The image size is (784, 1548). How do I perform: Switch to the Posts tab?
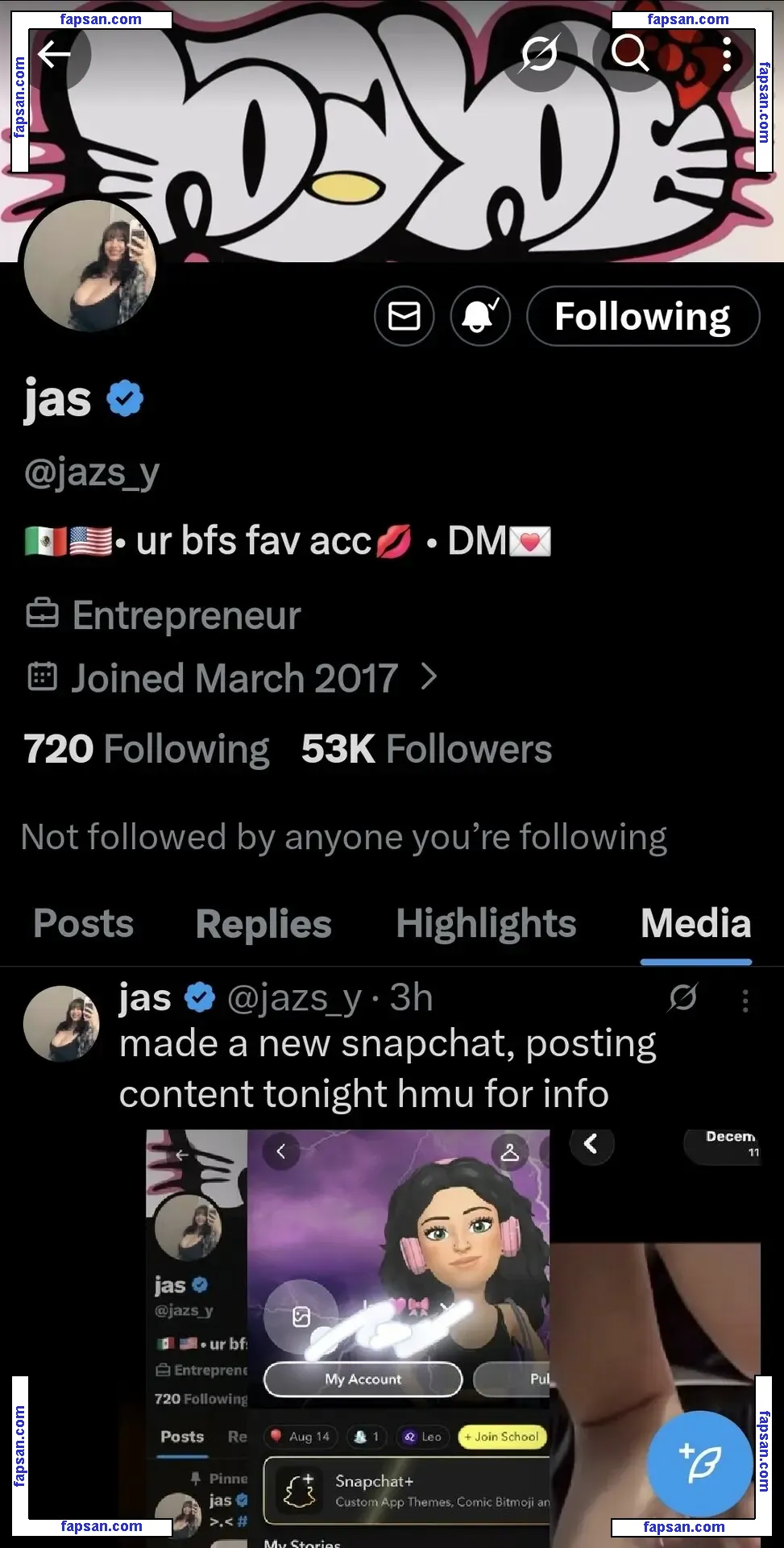tap(83, 924)
